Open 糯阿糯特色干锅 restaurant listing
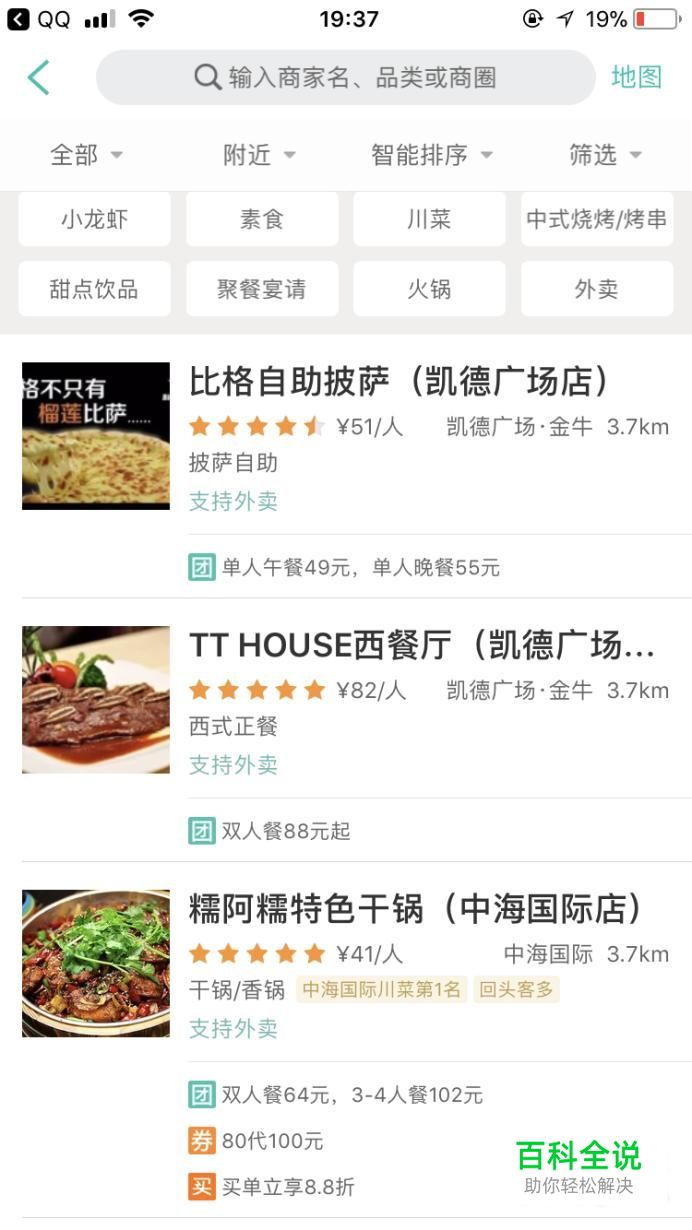The height and width of the screenshot is (1230, 692). [x=346, y=967]
